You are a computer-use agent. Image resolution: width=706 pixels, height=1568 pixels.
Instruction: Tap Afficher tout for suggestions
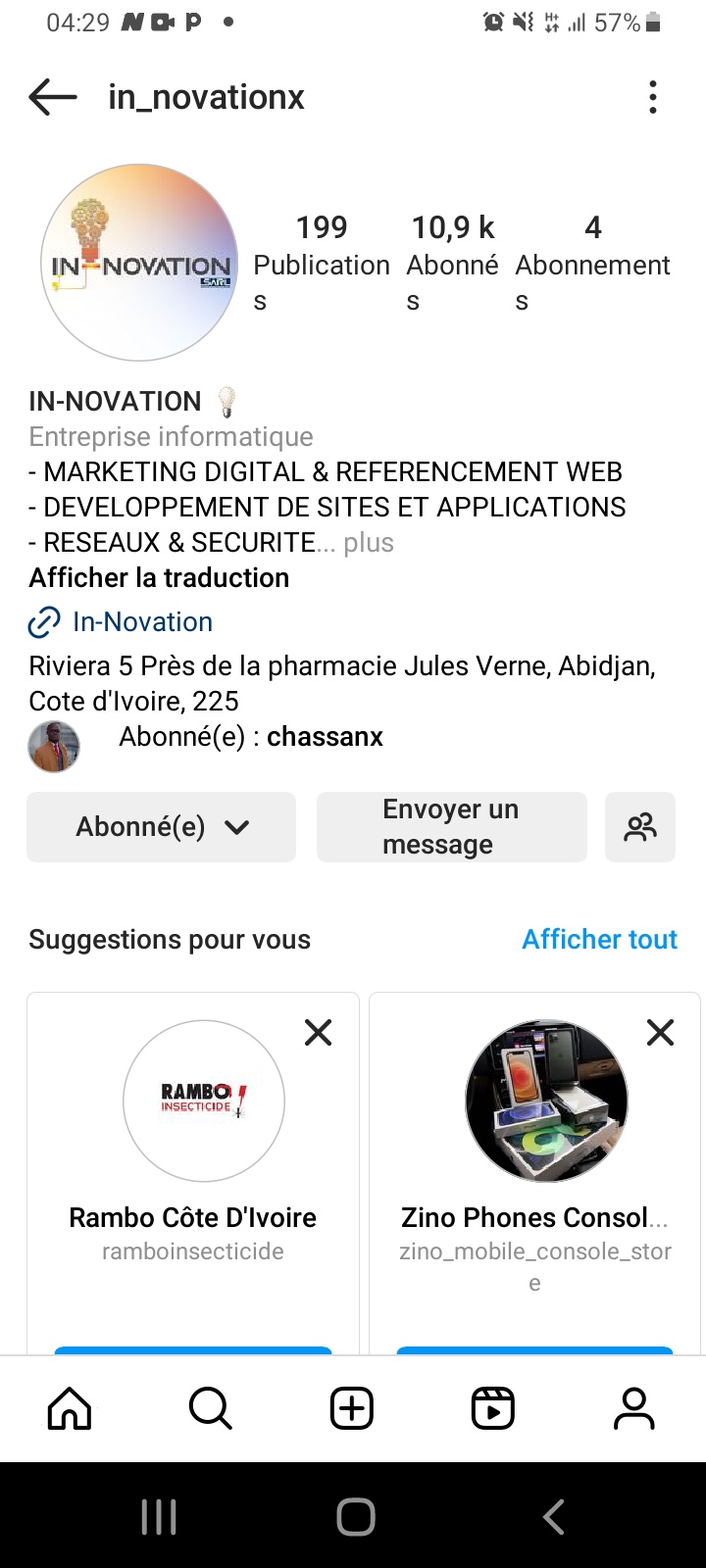(599, 940)
